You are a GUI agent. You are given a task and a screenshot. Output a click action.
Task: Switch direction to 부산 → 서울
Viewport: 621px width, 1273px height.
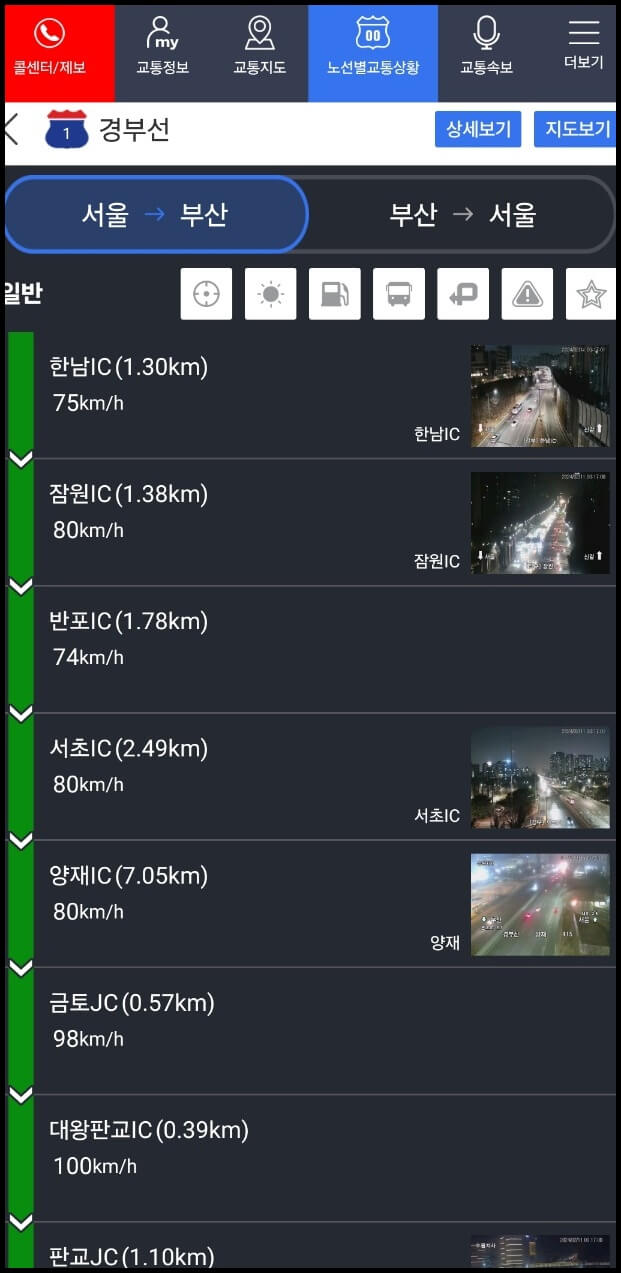462,214
